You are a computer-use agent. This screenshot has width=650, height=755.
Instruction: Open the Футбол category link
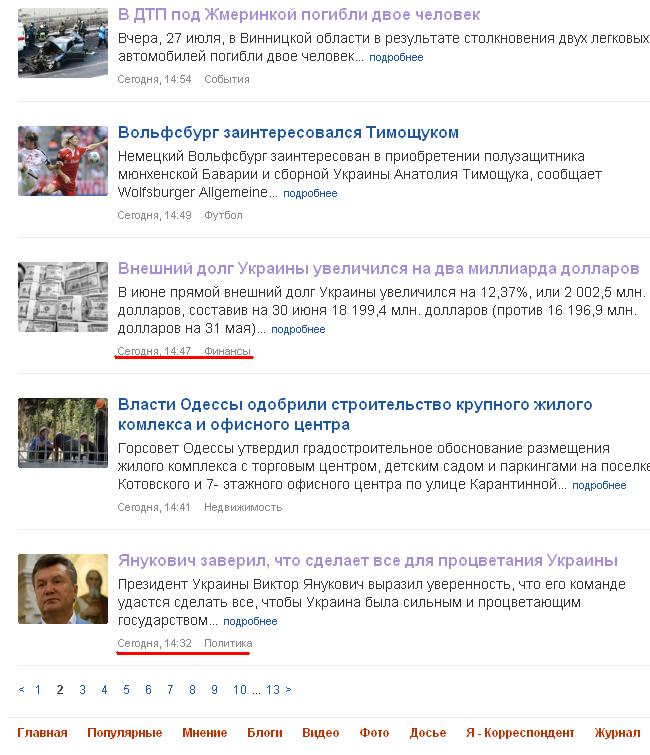[x=223, y=215]
